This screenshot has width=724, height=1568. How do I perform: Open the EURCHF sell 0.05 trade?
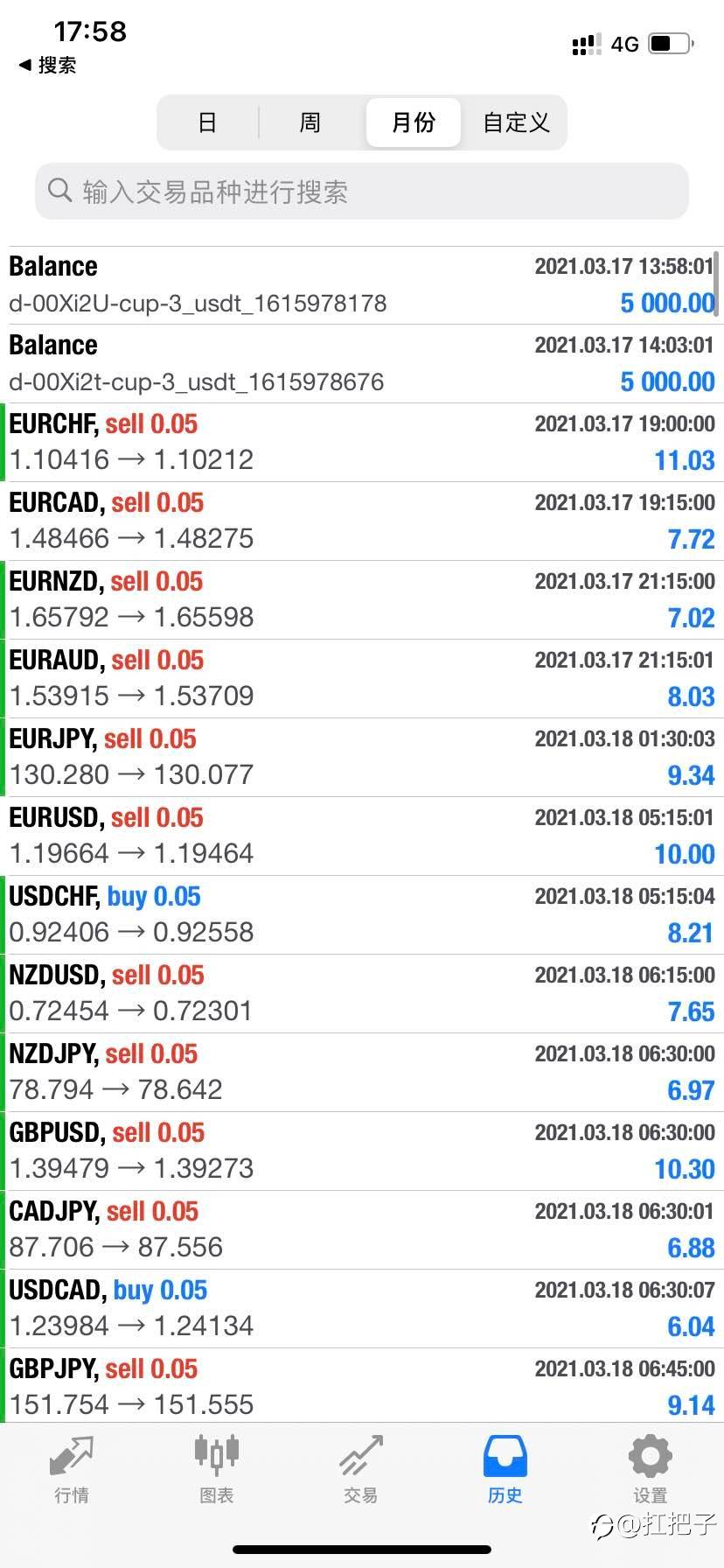coord(362,442)
